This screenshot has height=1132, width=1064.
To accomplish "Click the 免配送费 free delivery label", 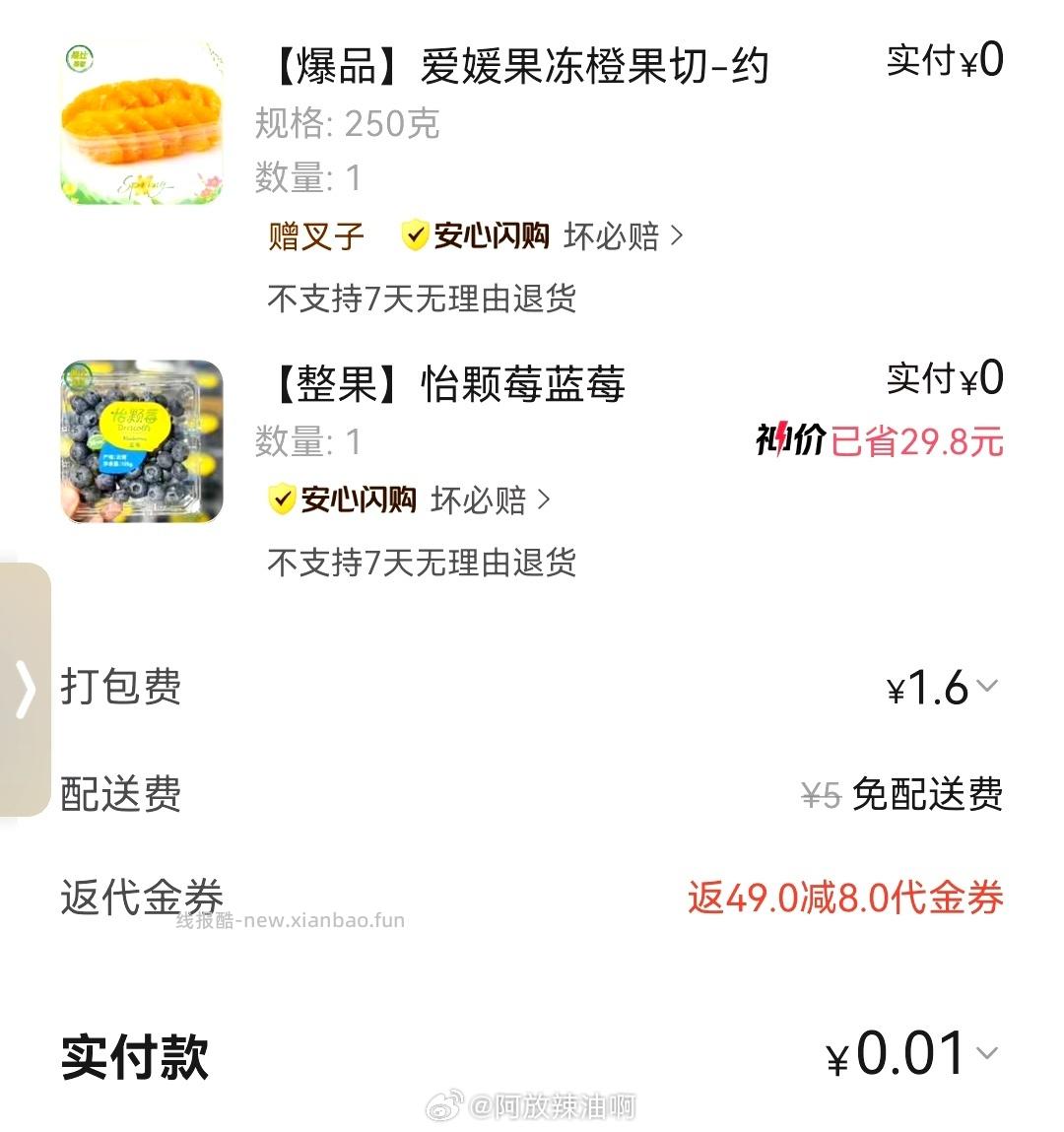I will [x=930, y=793].
